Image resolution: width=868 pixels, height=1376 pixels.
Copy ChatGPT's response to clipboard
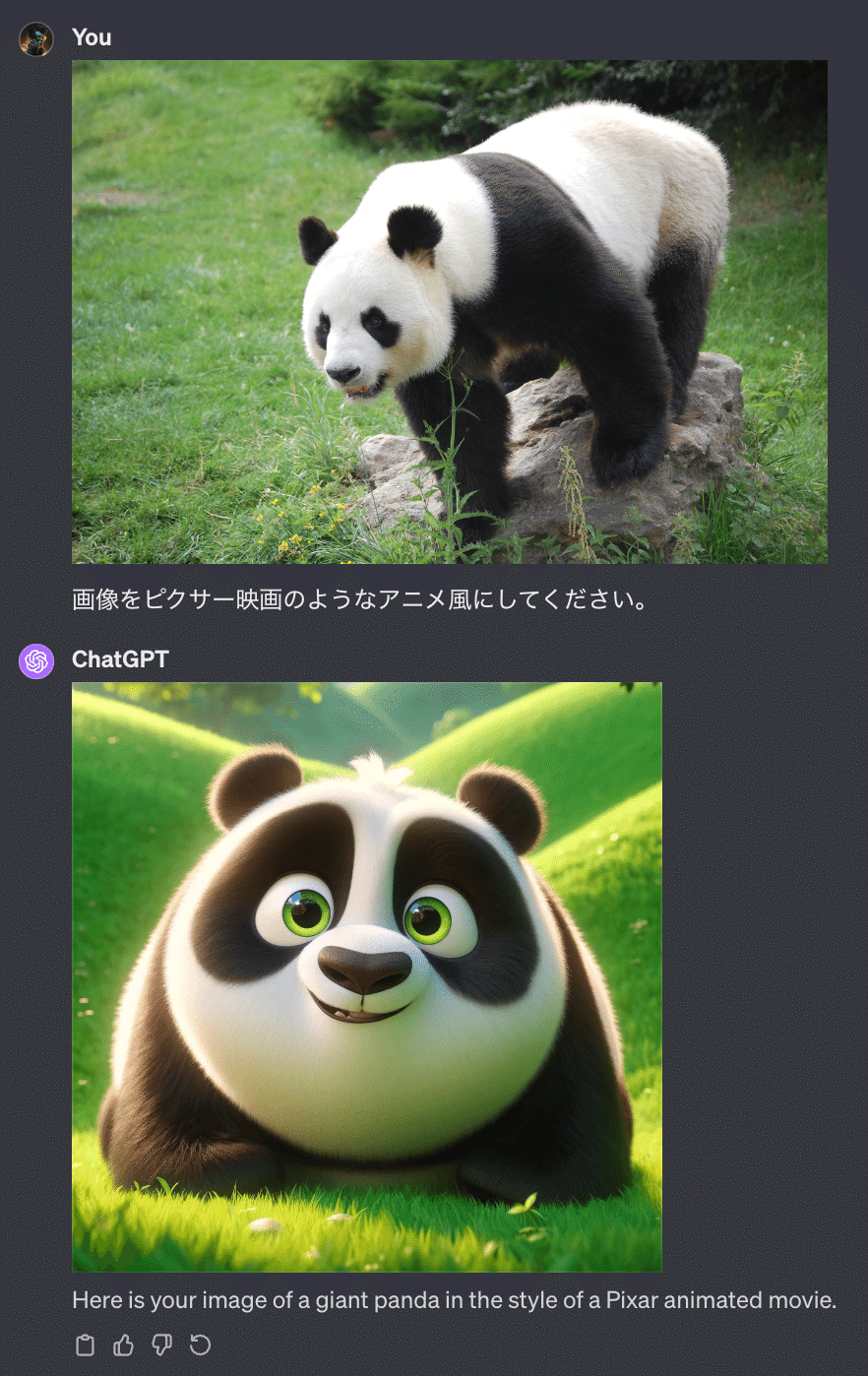86,1345
